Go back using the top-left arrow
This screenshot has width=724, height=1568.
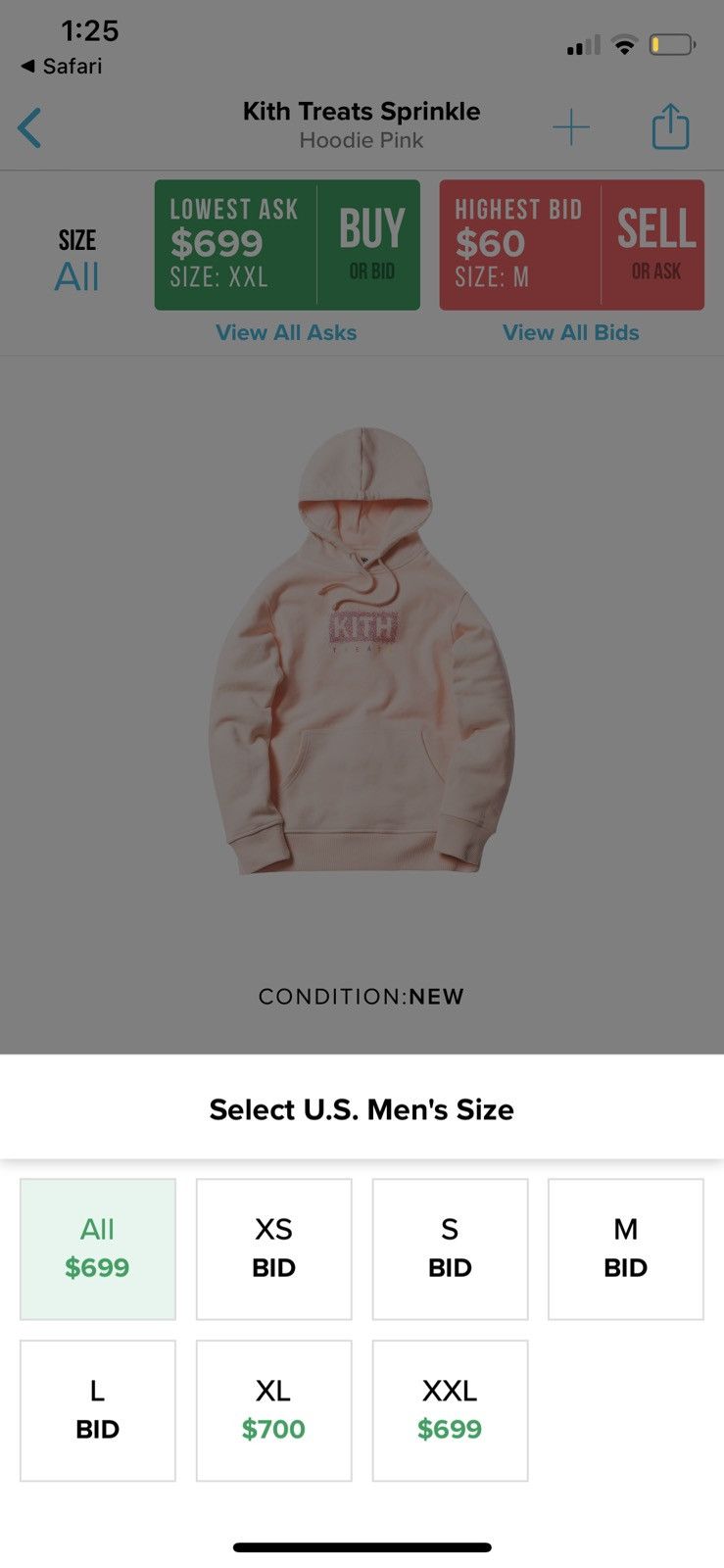(x=30, y=127)
